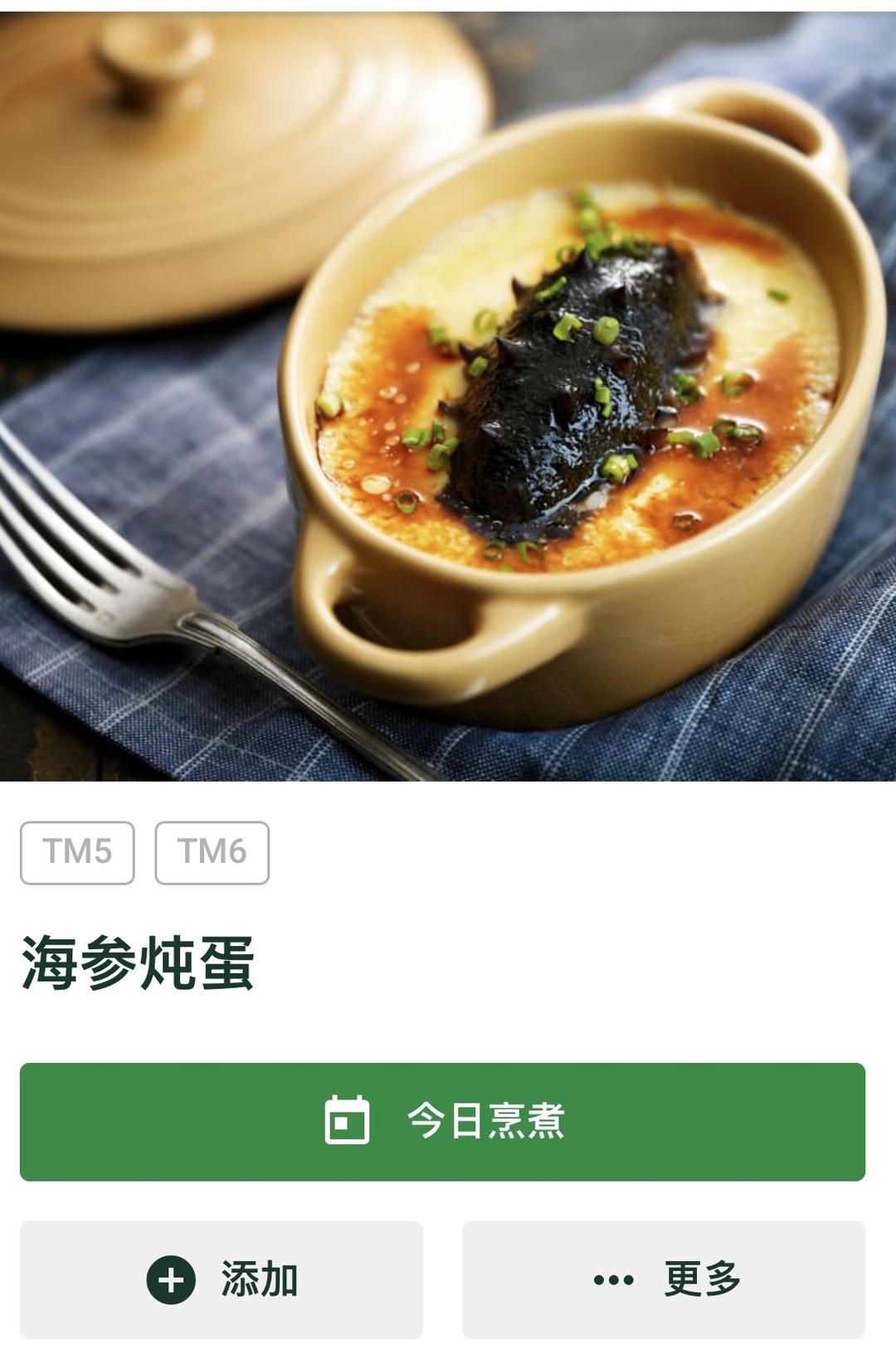Select the TM5 device chip
Image resolution: width=896 pixels, height=1345 pixels.
coord(77,852)
